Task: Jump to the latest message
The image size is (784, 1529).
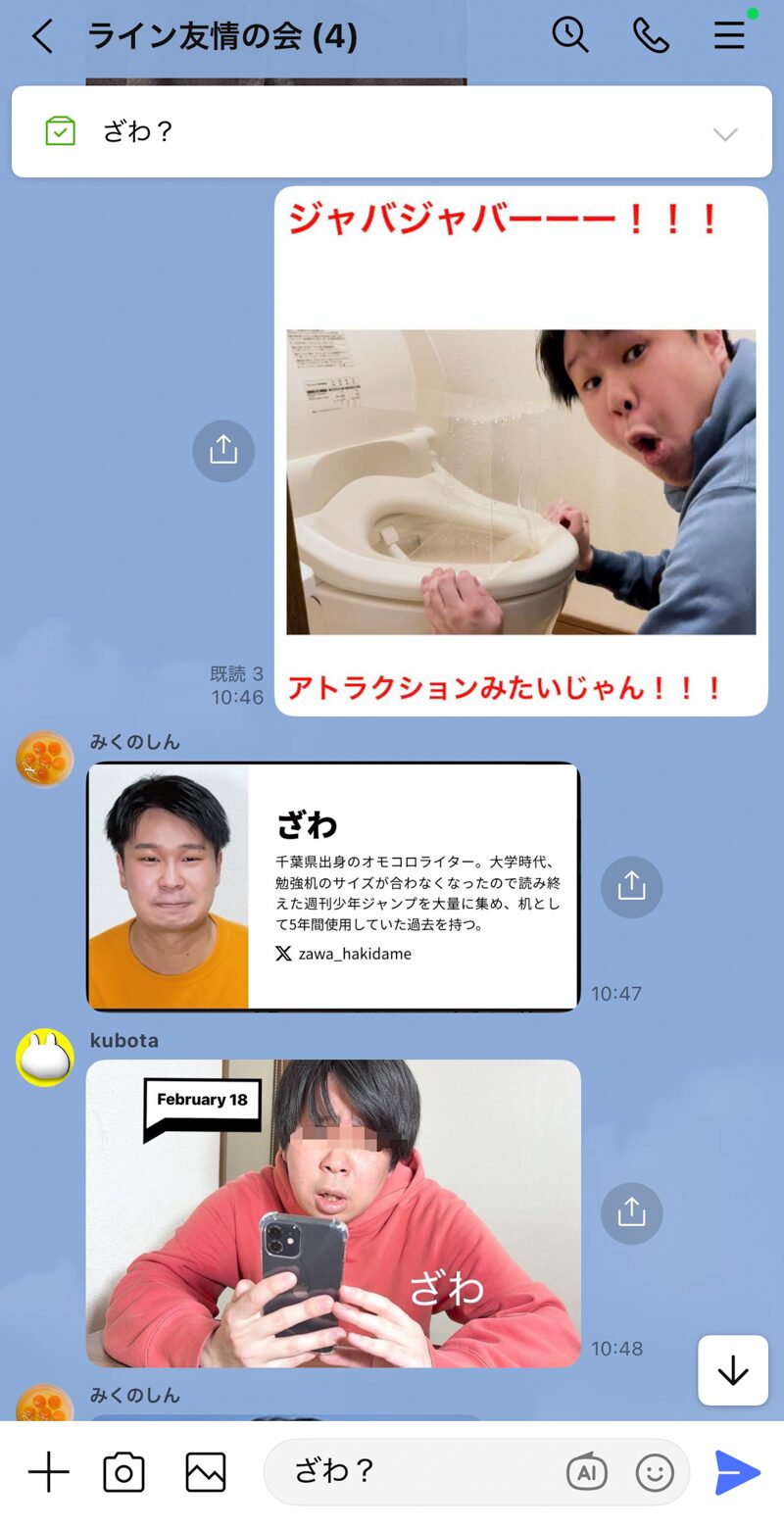Action: (x=732, y=1370)
